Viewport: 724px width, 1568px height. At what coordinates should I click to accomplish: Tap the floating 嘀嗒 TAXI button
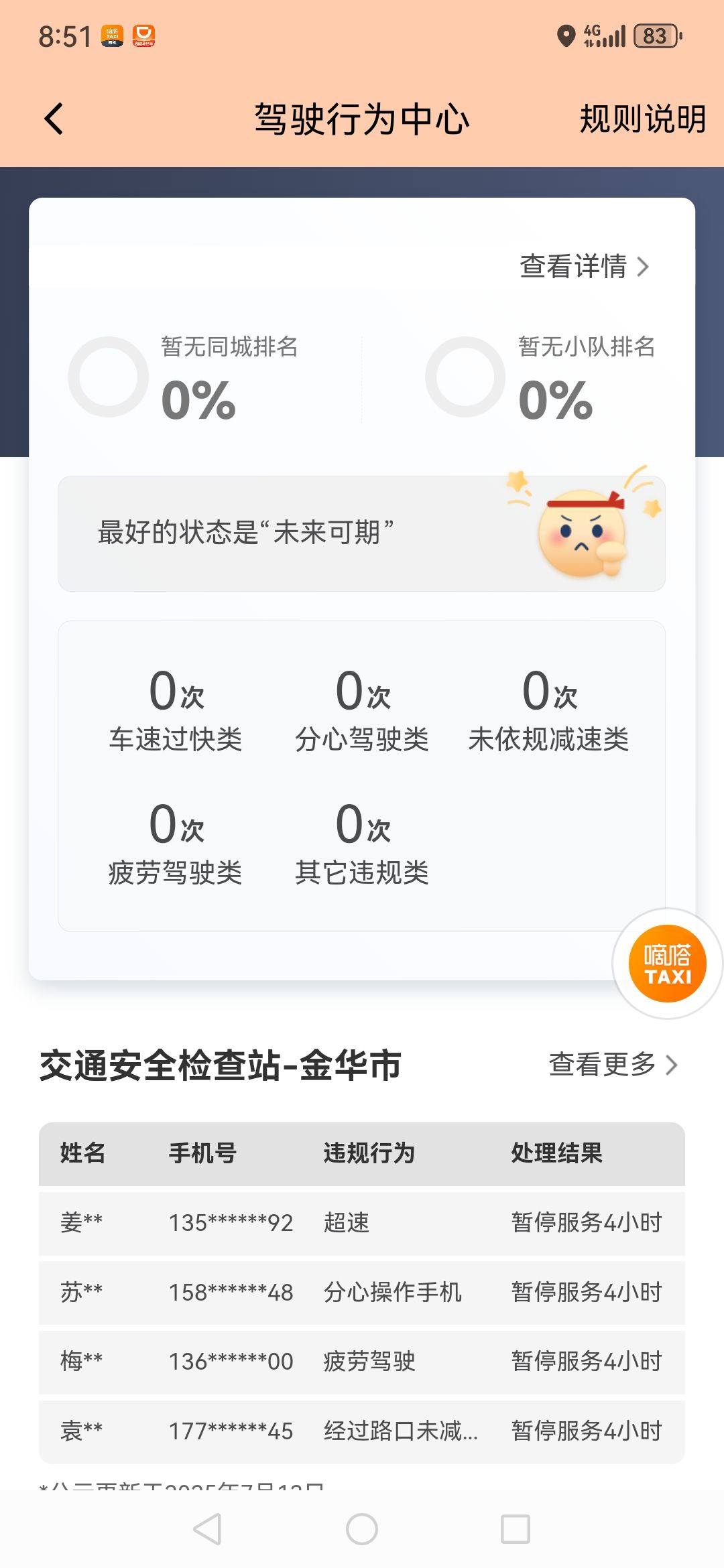pyautogui.click(x=668, y=964)
